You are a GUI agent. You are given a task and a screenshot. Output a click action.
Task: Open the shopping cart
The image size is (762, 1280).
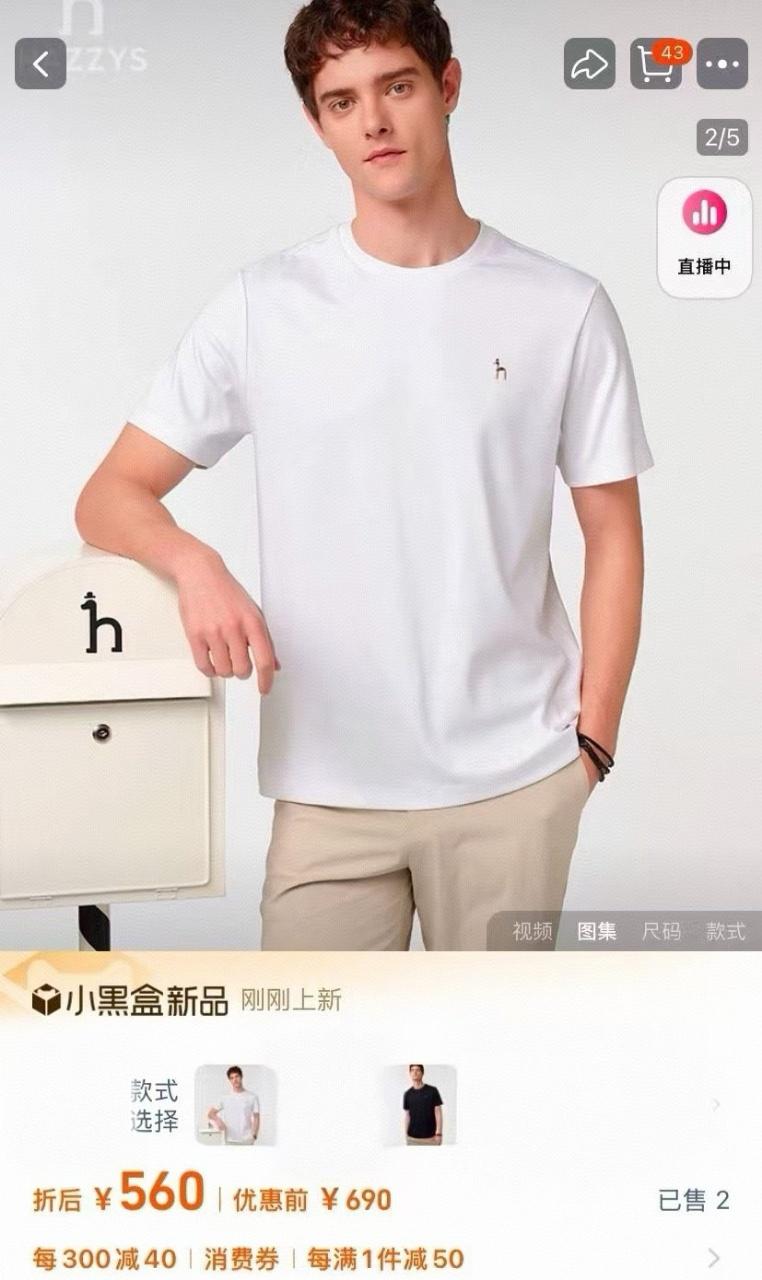click(x=656, y=64)
